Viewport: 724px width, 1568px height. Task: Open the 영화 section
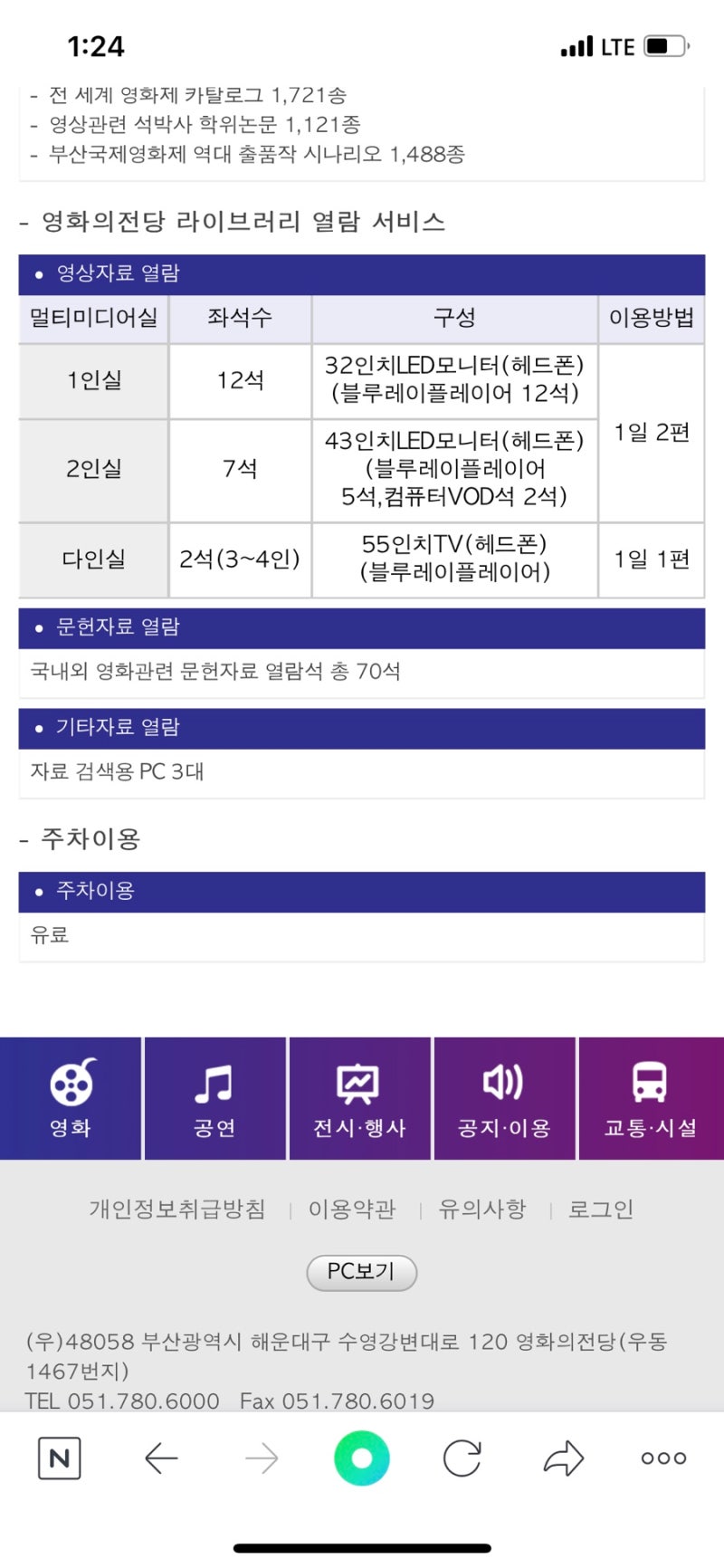[71, 1098]
